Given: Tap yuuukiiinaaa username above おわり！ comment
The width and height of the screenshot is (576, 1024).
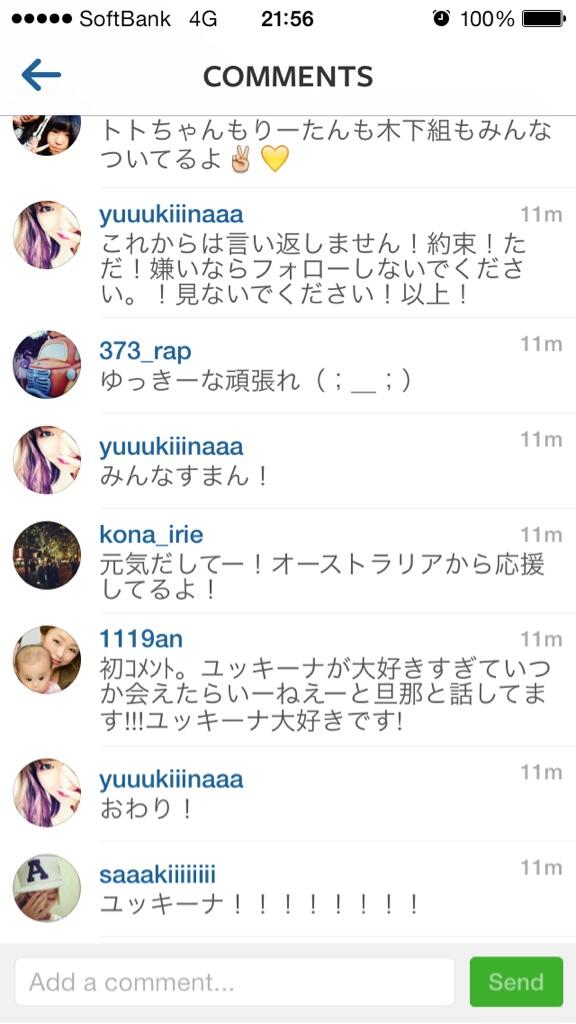Looking at the screenshot, I should pos(171,779).
